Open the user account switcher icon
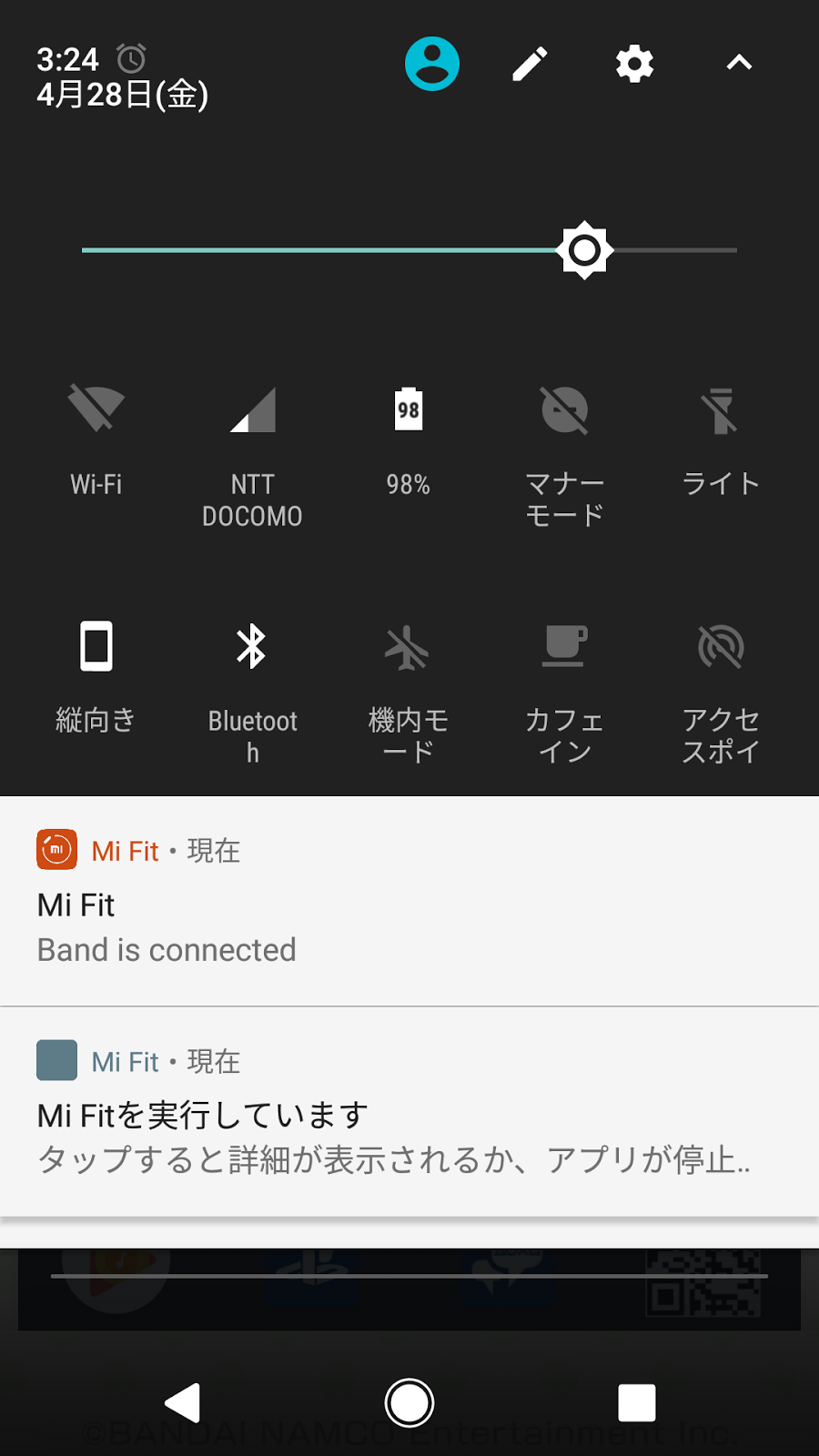The image size is (819, 1456). click(x=431, y=64)
